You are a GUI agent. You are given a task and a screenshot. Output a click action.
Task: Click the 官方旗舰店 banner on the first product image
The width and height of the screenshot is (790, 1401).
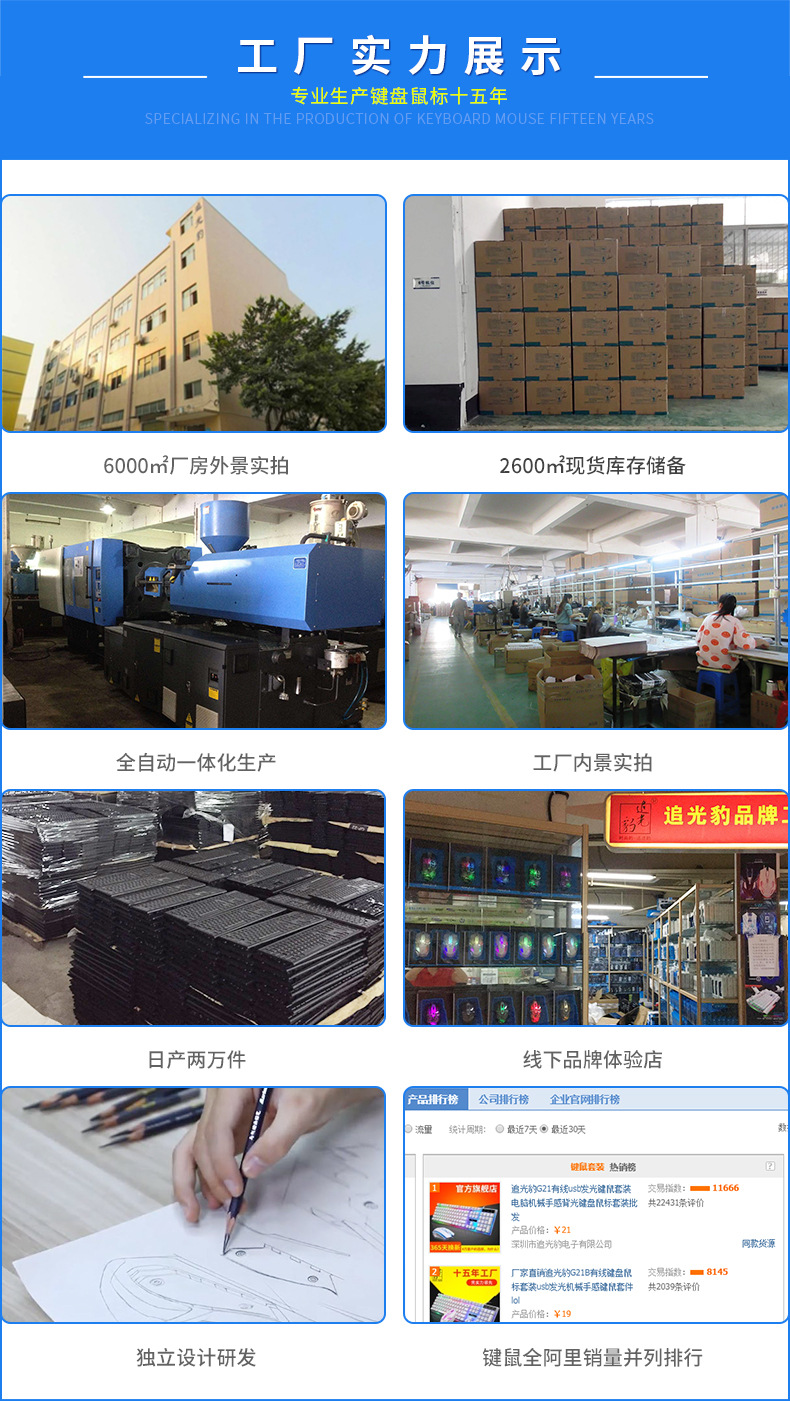click(x=476, y=1187)
